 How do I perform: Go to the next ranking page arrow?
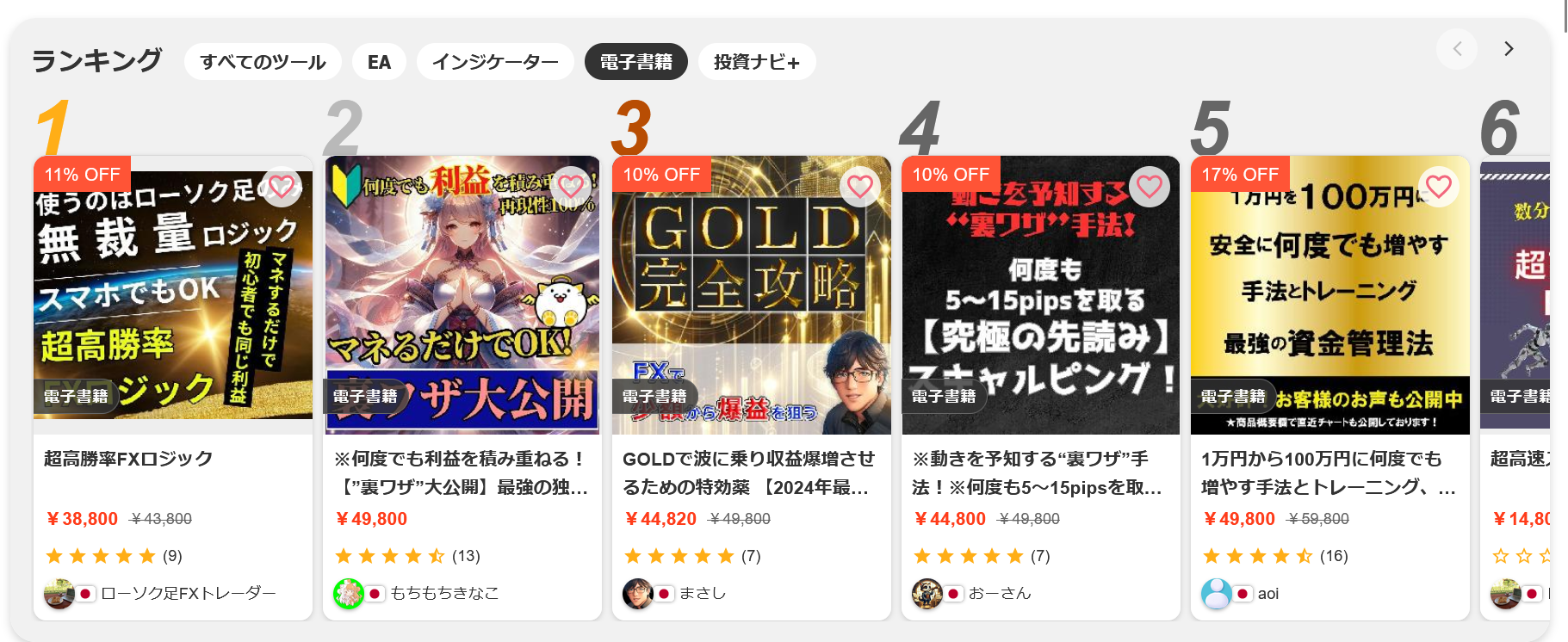click(x=1508, y=49)
